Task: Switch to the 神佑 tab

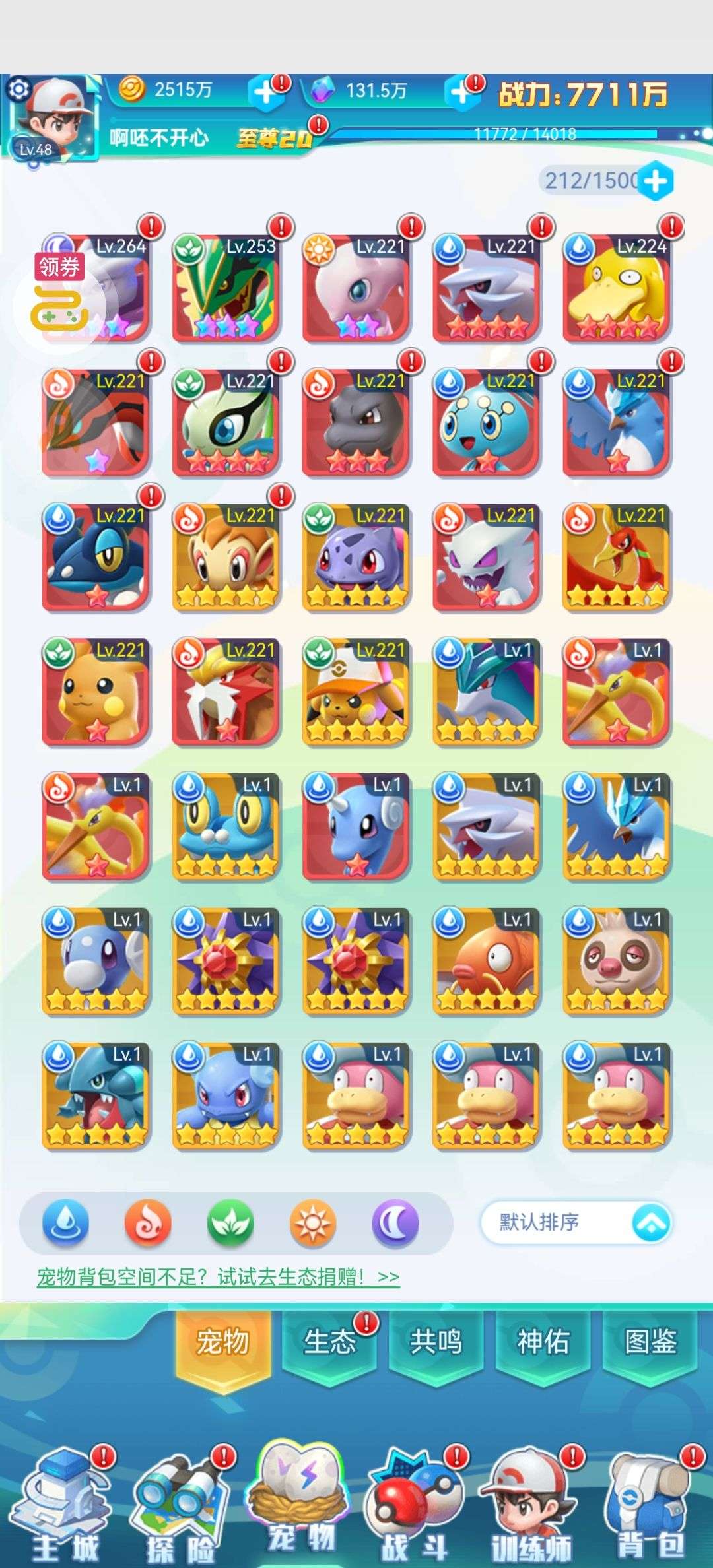Action: click(543, 1342)
